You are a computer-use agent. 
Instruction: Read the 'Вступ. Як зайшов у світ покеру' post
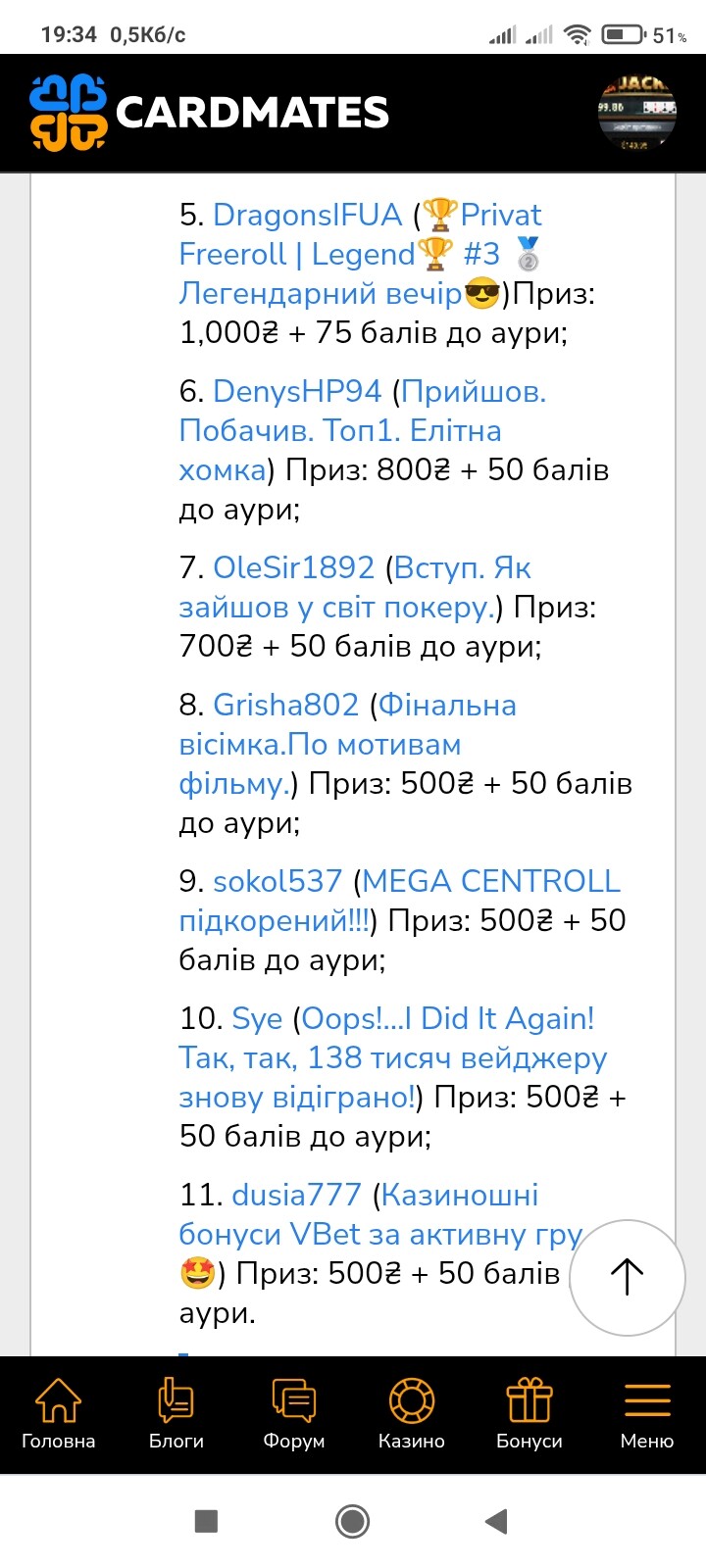[355, 587]
